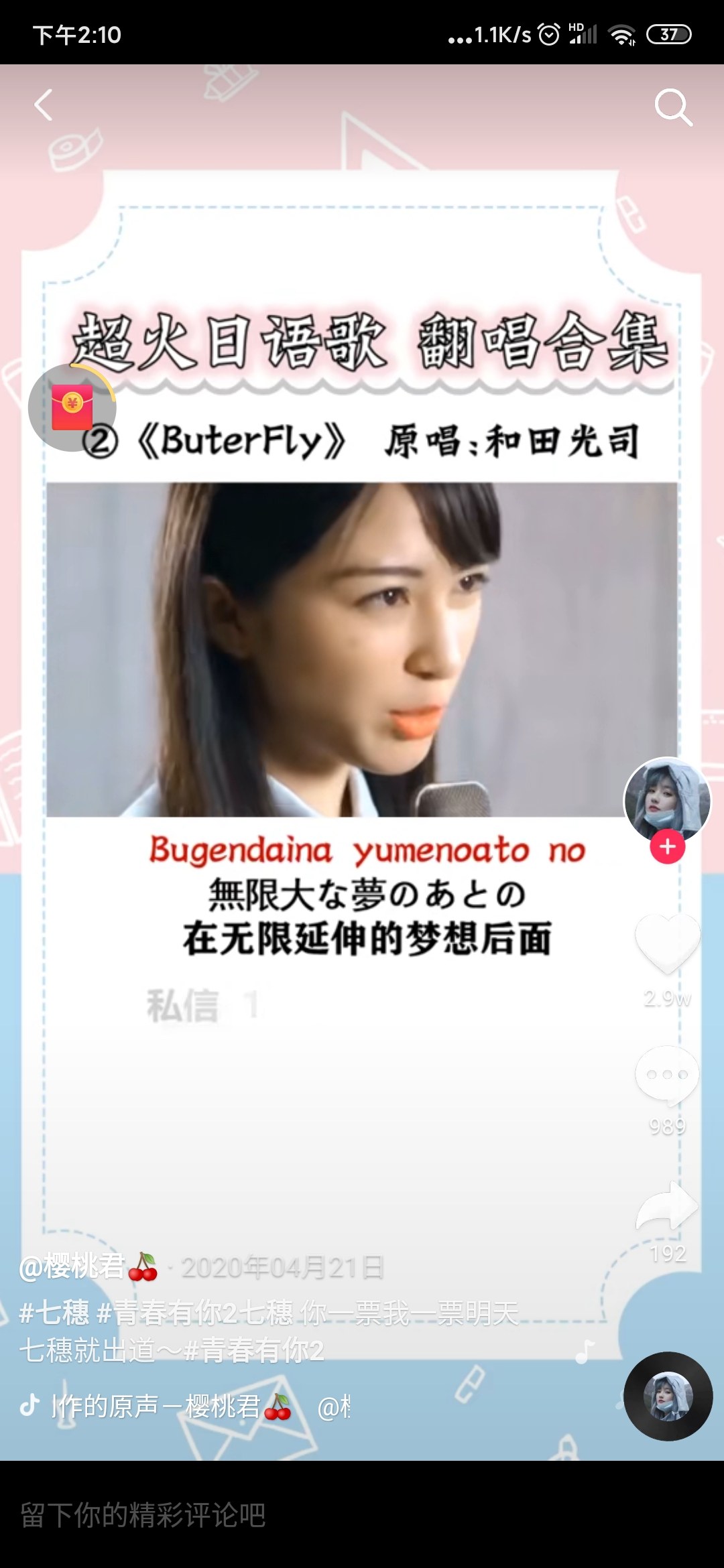The height and width of the screenshot is (1568, 724).
Task: Open the creator's profile avatar
Action: (x=667, y=800)
